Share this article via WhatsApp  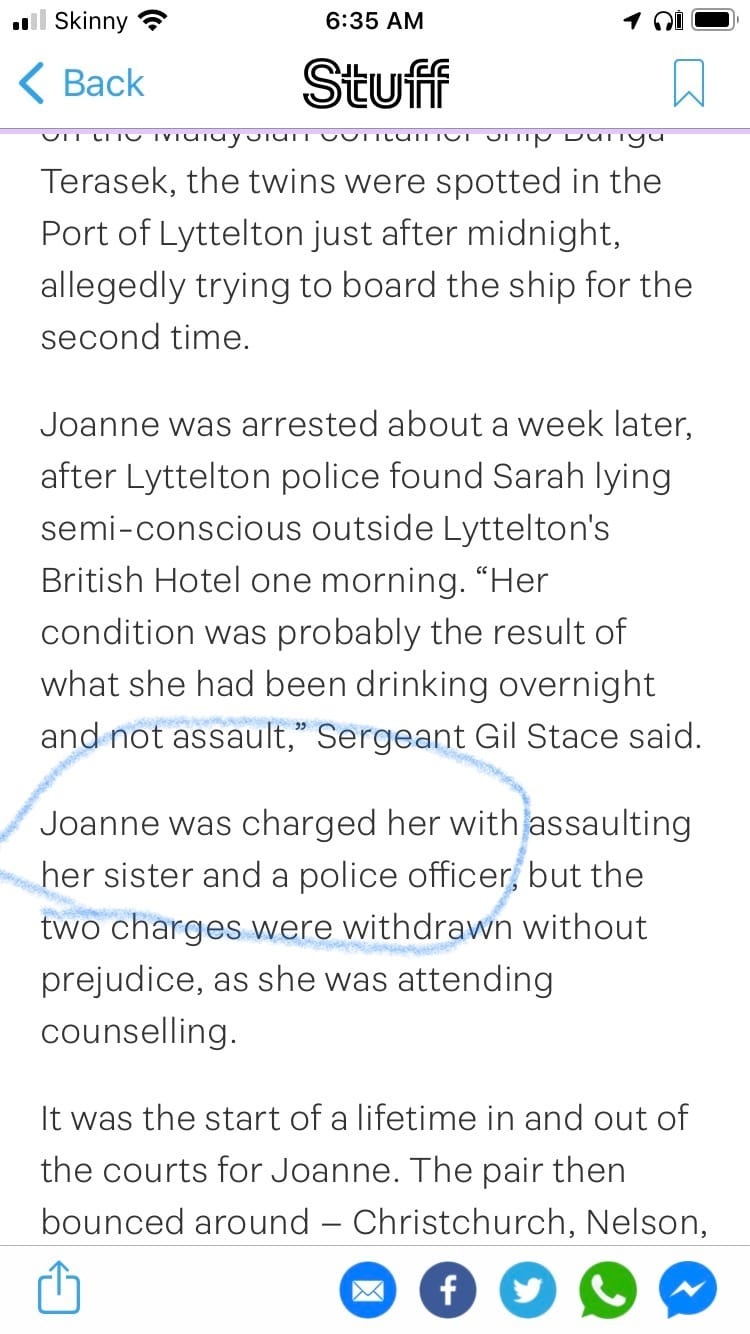coord(607,1291)
